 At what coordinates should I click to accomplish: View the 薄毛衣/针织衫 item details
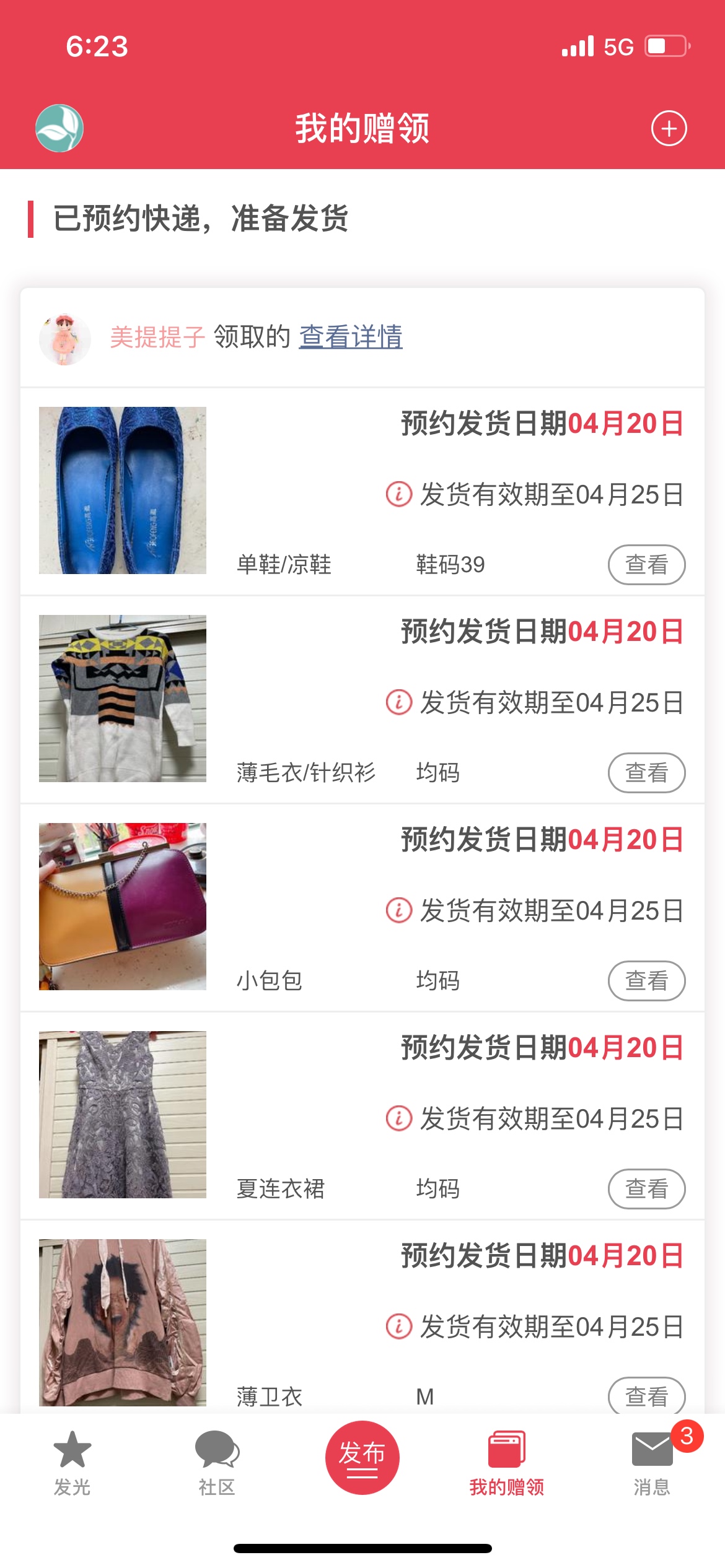click(x=646, y=773)
